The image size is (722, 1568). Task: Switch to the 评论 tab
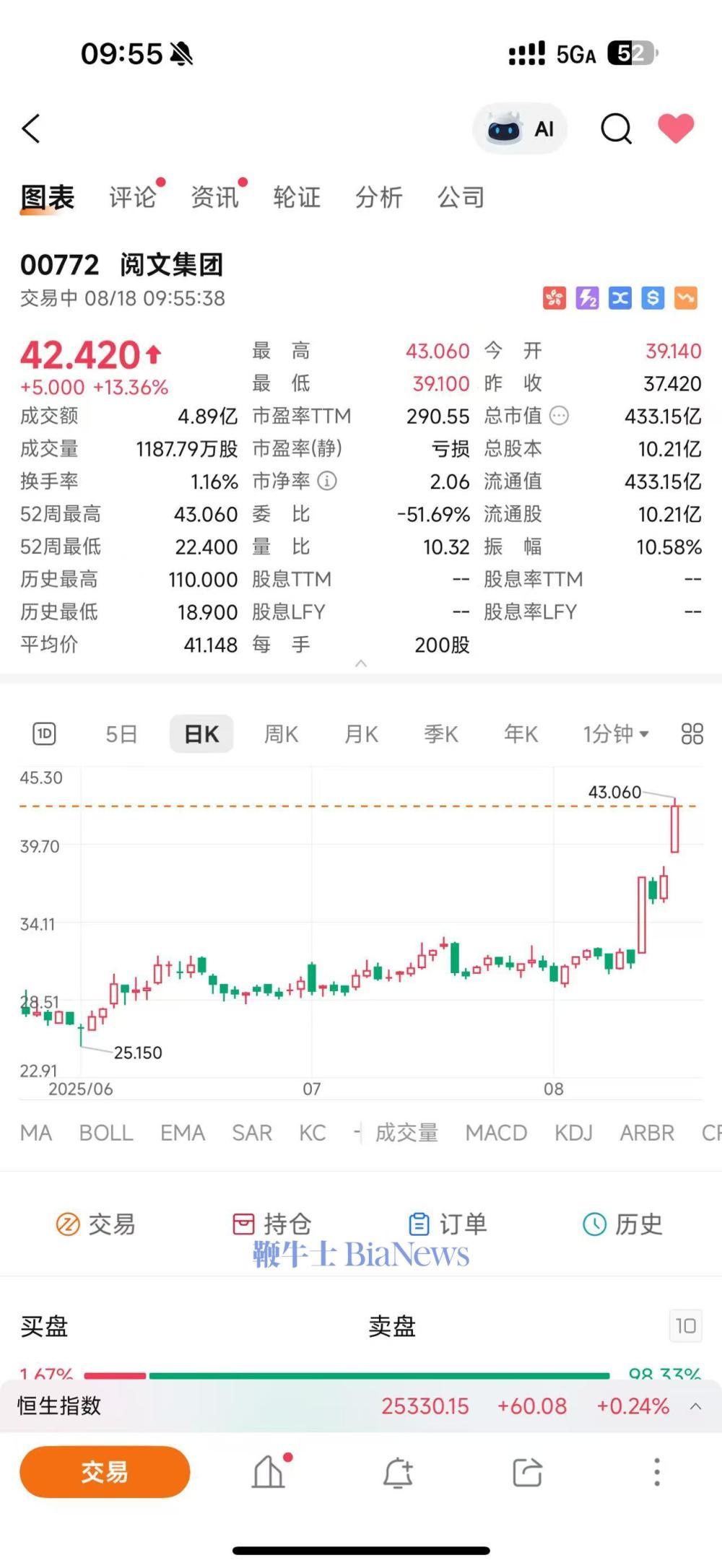[133, 197]
